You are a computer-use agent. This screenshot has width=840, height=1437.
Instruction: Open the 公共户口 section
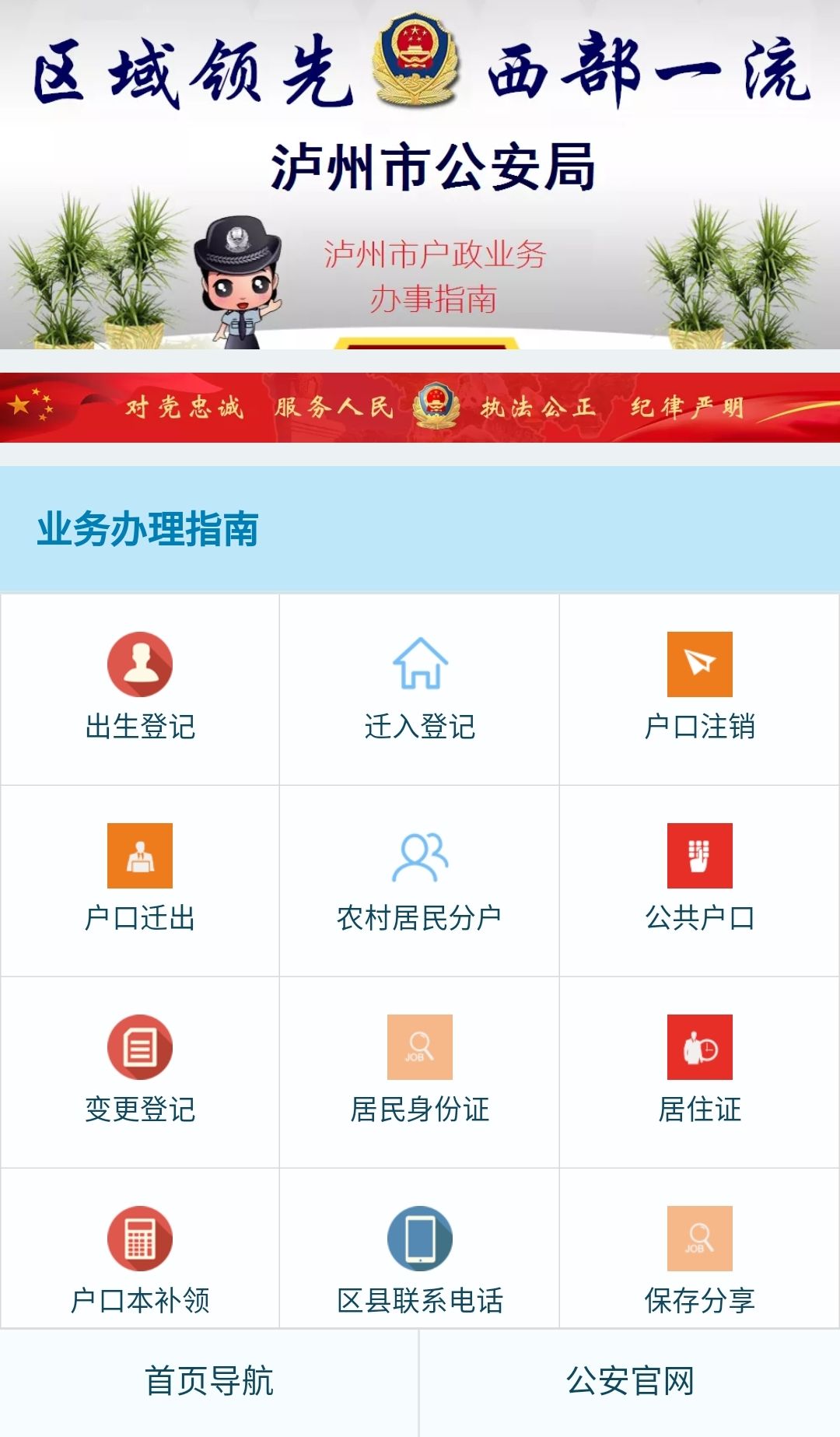(699, 878)
